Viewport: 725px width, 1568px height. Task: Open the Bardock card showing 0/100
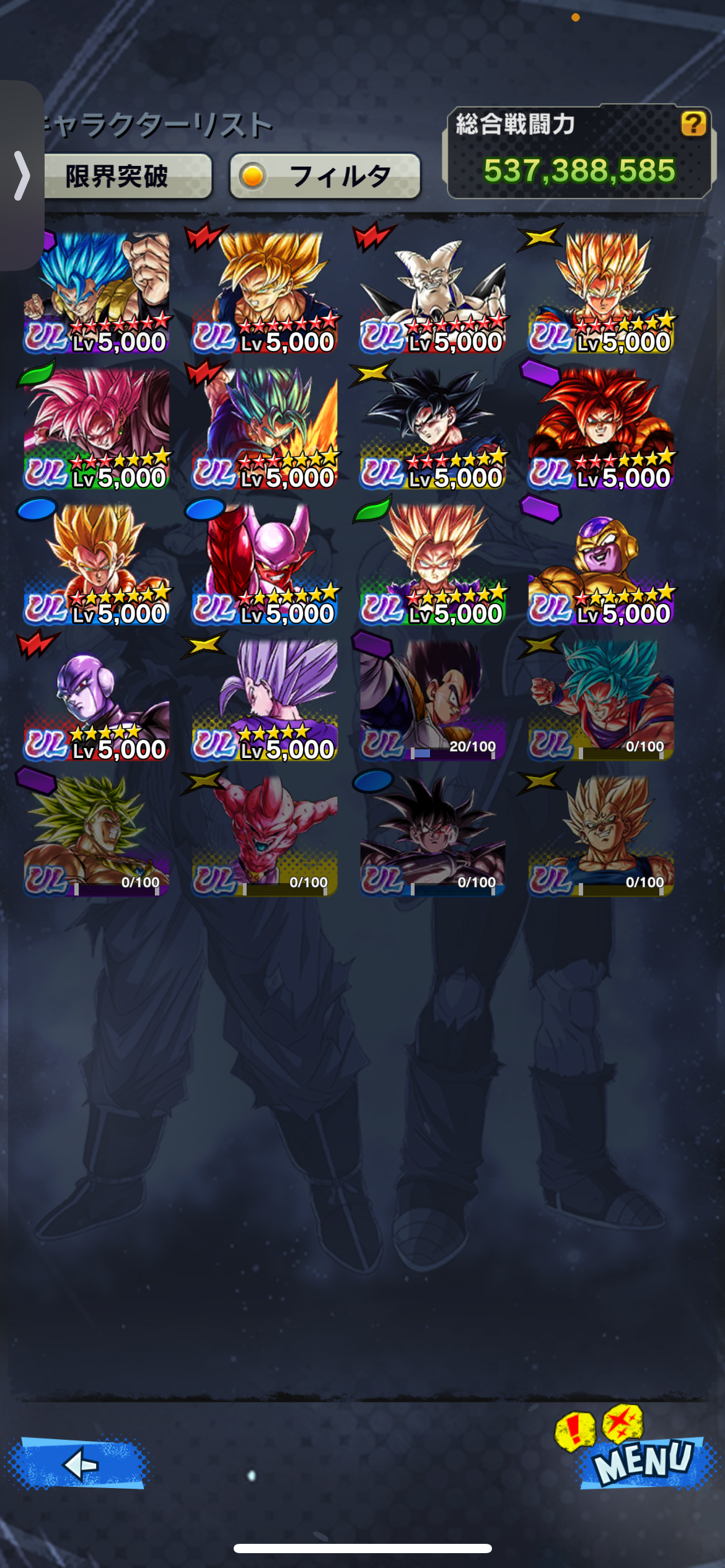433,835
